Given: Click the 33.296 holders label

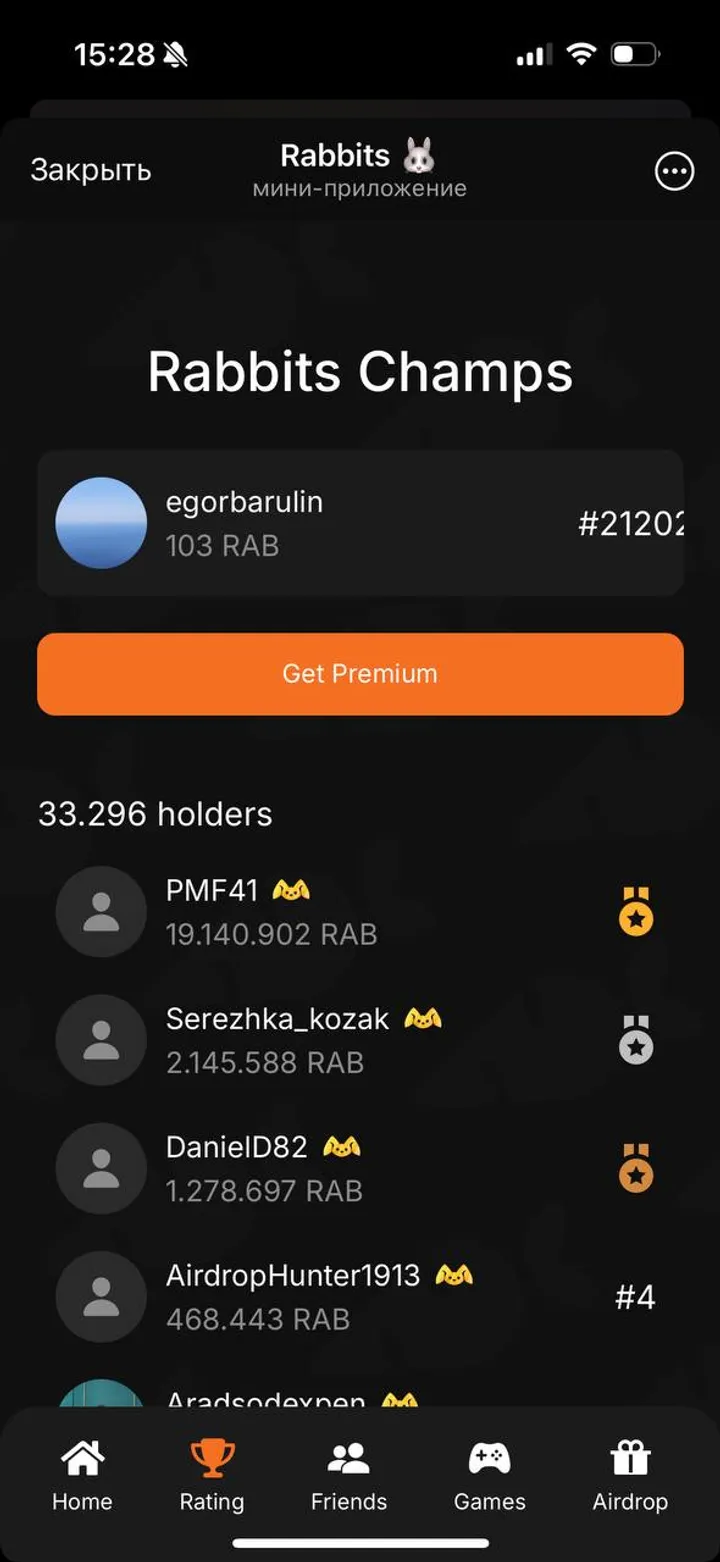Looking at the screenshot, I should 155,814.
